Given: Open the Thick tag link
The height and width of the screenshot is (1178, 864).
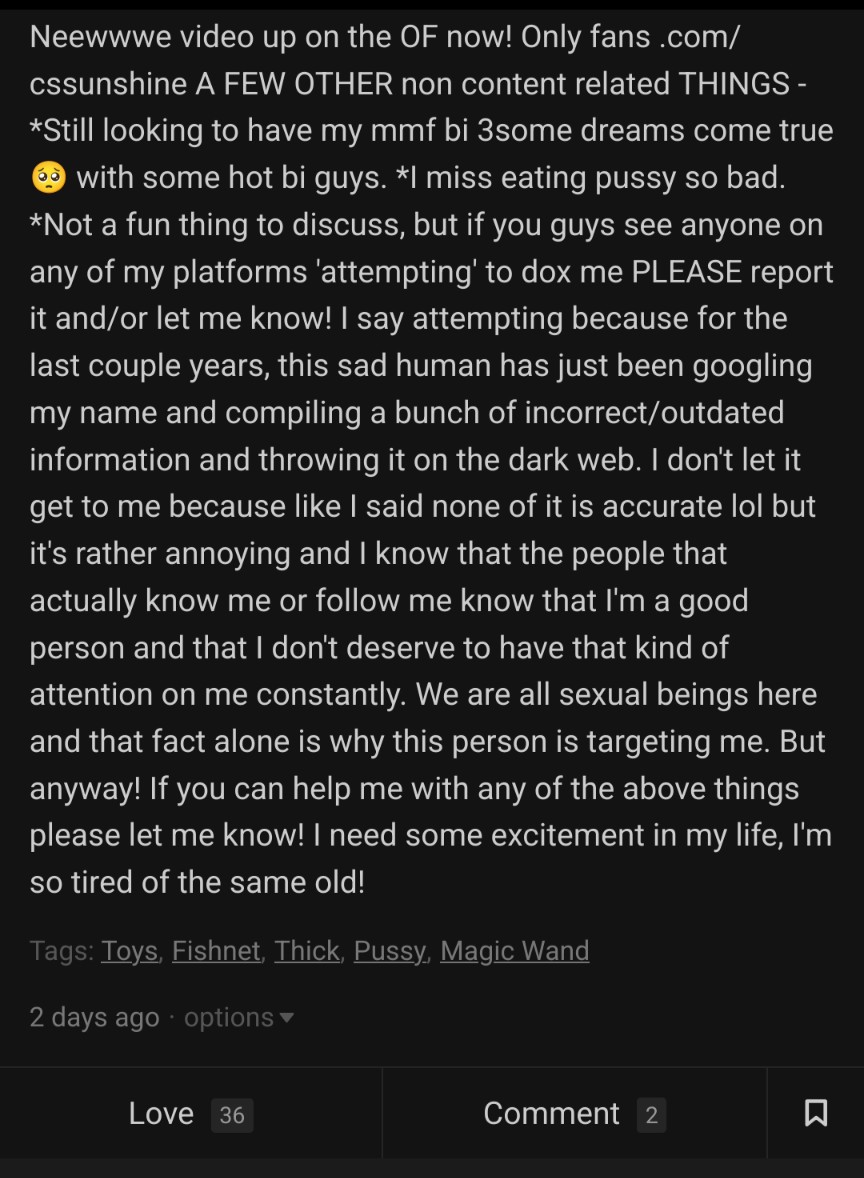Looking at the screenshot, I should [307, 950].
